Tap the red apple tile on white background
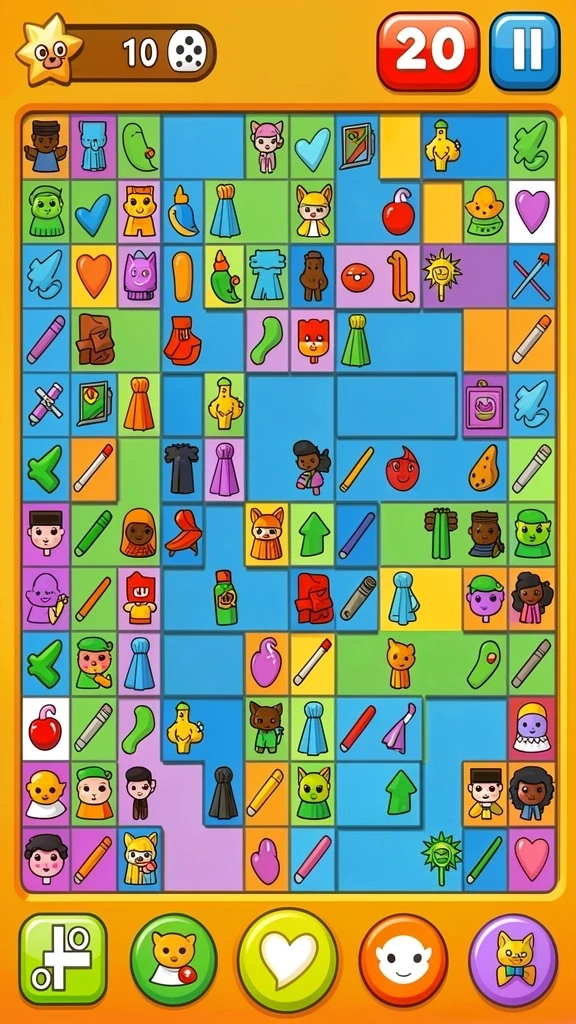The width and height of the screenshot is (576, 1024). (x=46, y=728)
